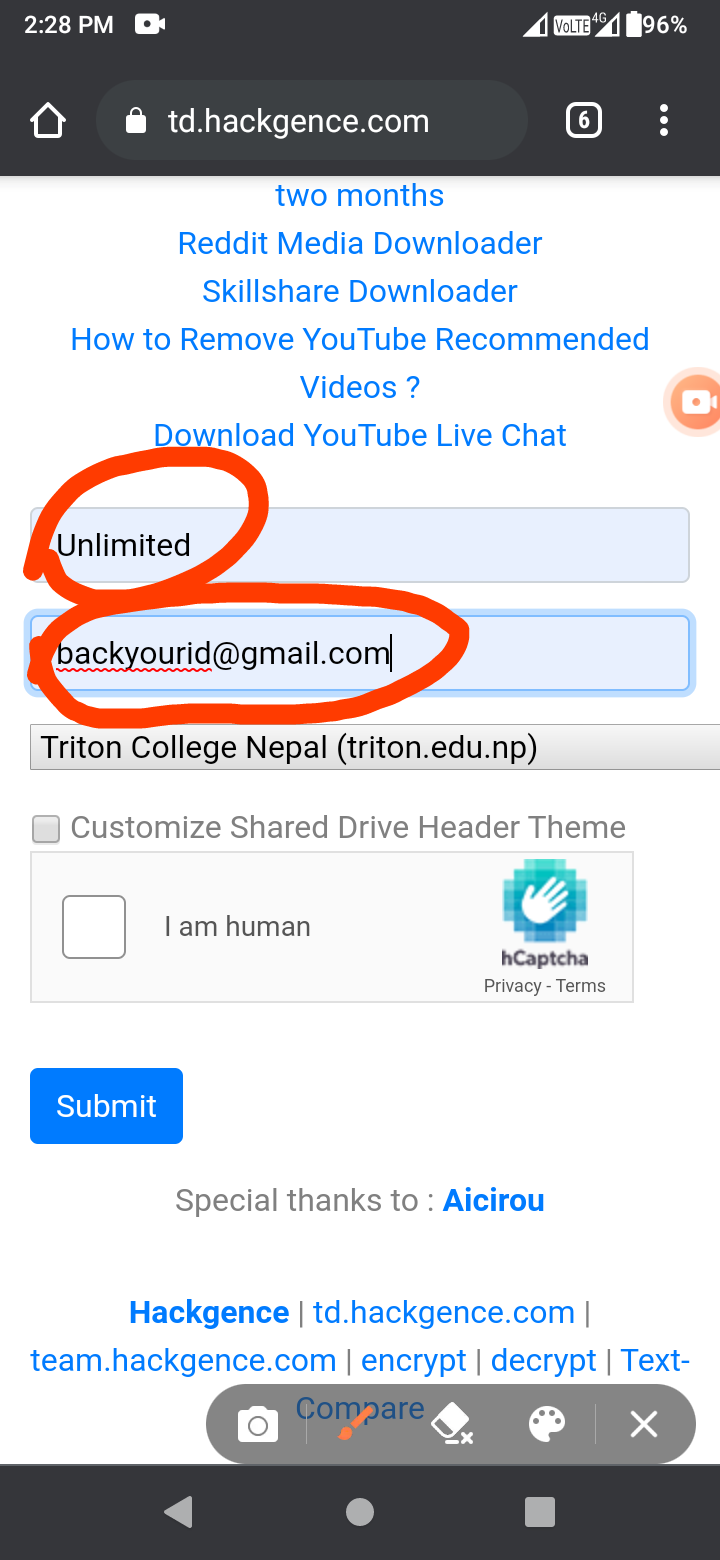720x1560 pixels.
Task: Open Download YouTube Live Chat link
Action: pyautogui.click(x=360, y=435)
